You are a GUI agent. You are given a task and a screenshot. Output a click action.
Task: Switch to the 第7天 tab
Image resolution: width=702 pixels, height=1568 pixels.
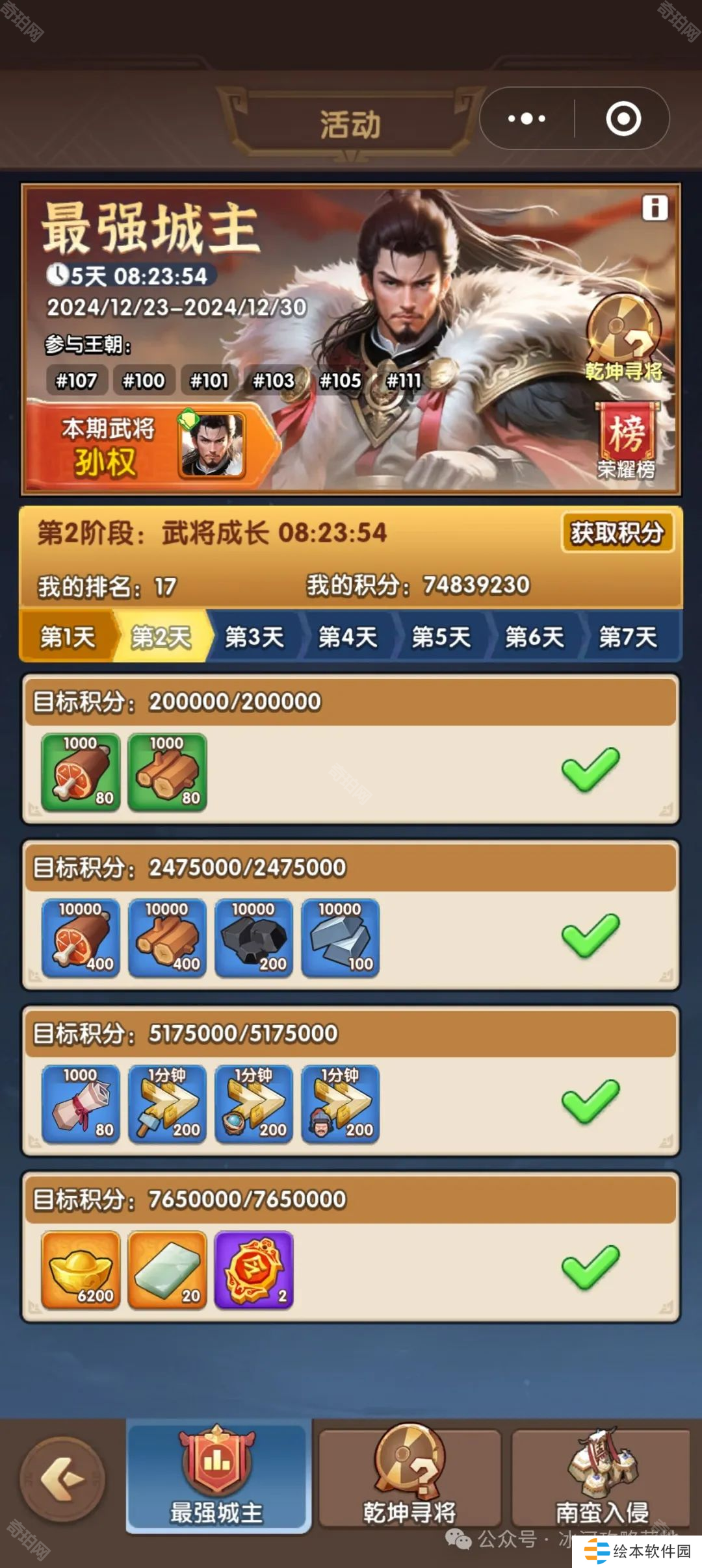(627, 637)
